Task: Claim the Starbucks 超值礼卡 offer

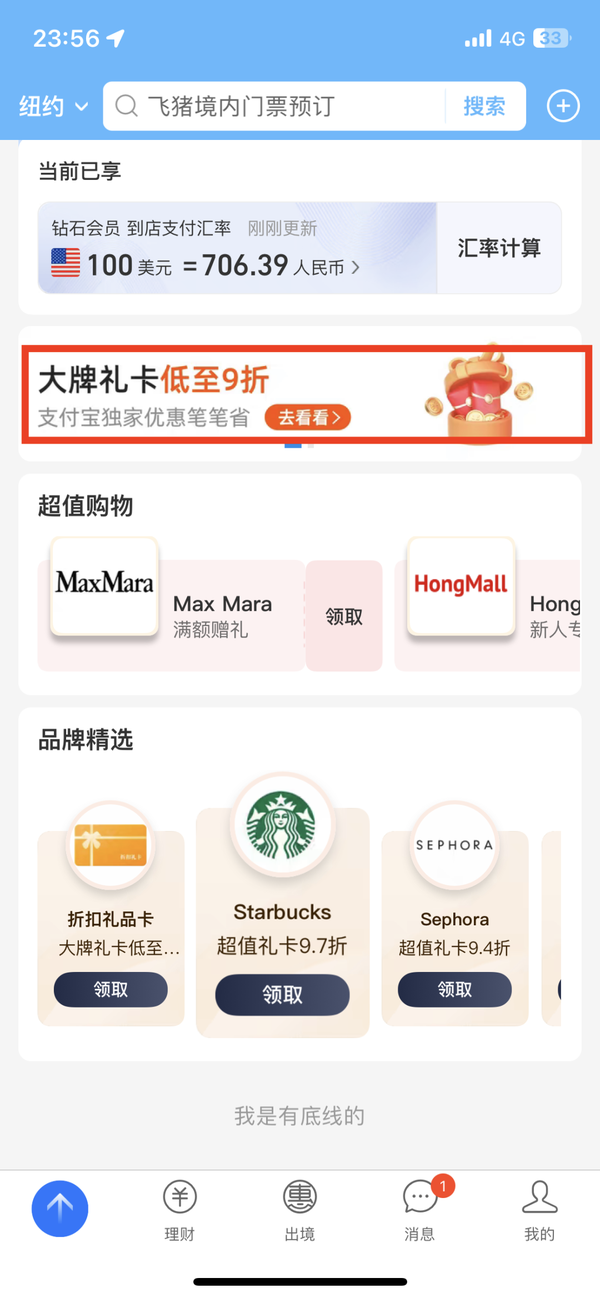Action: pyautogui.click(x=282, y=995)
